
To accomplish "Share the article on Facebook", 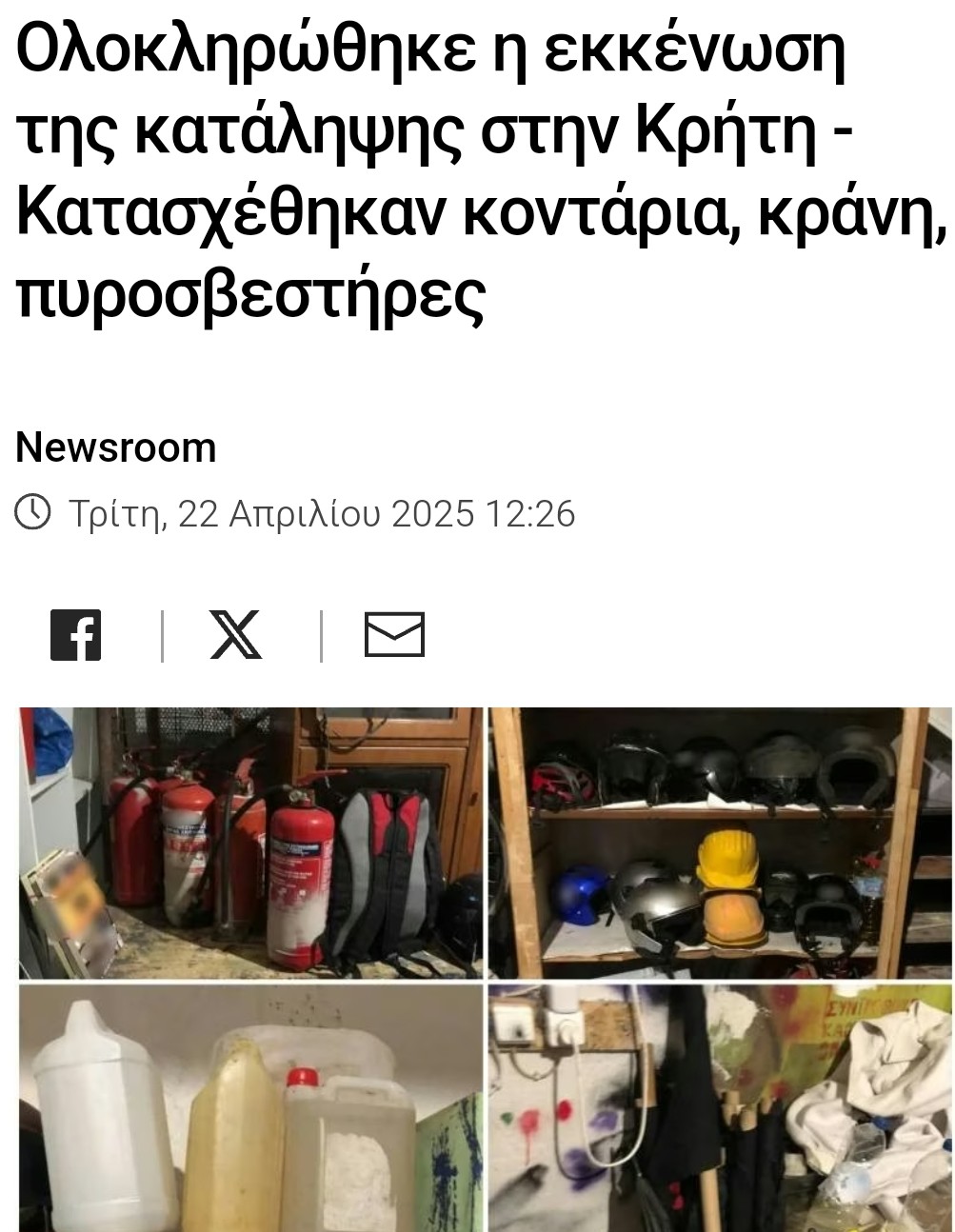I will point(76,635).
